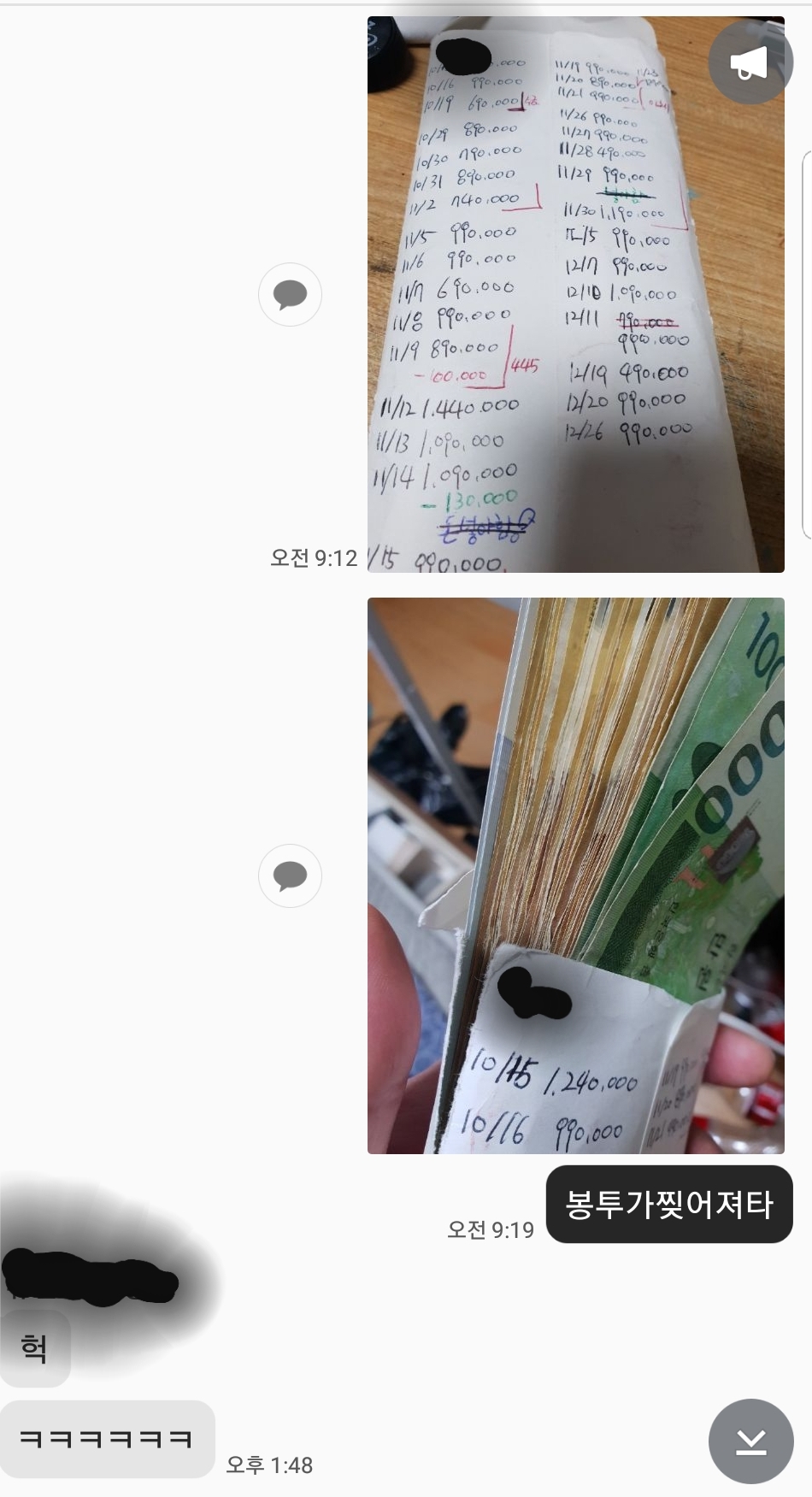This screenshot has width=812, height=1497.
Task: Tap the speech bubble icon beside the ledger photo
Action: (x=290, y=294)
